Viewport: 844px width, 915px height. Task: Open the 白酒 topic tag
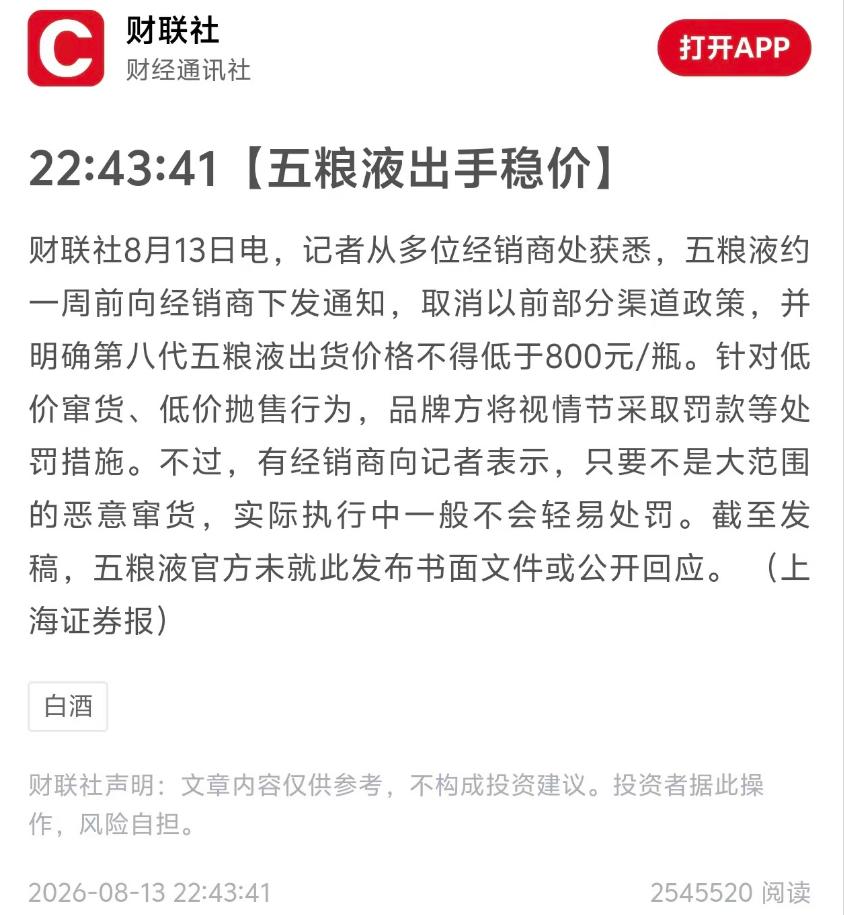(x=68, y=706)
